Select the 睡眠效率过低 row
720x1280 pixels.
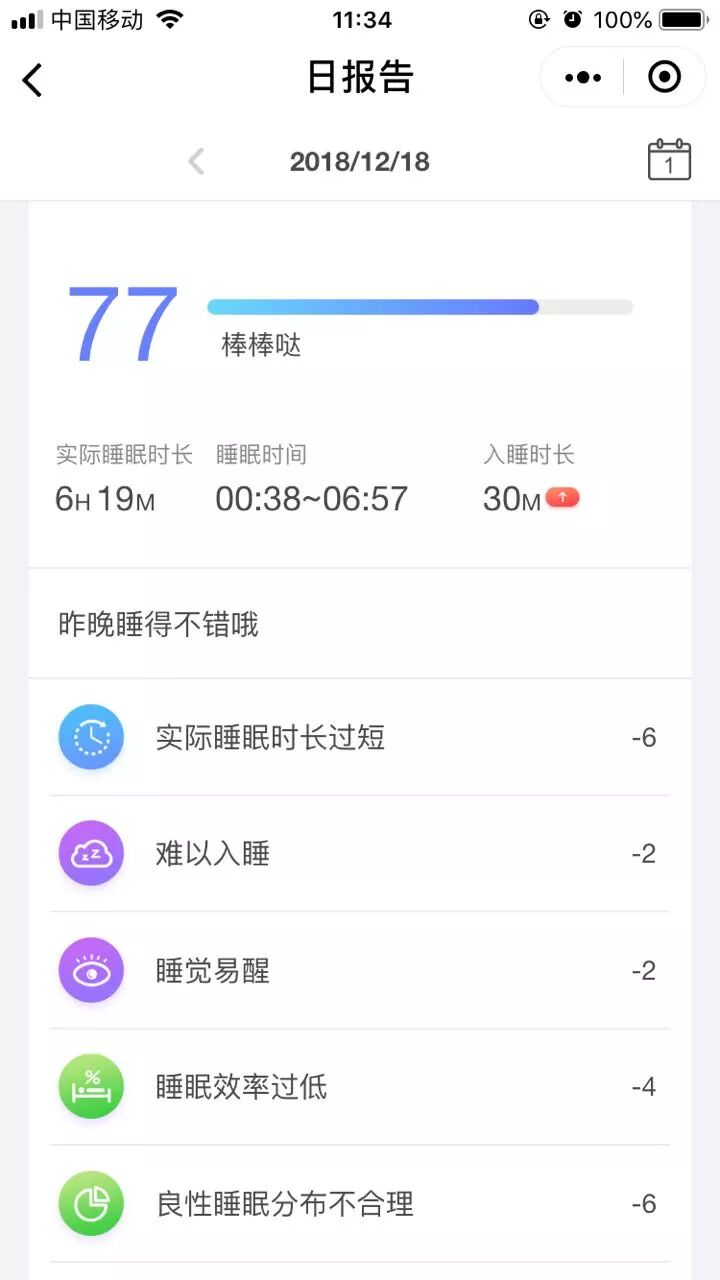coord(360,1087)
